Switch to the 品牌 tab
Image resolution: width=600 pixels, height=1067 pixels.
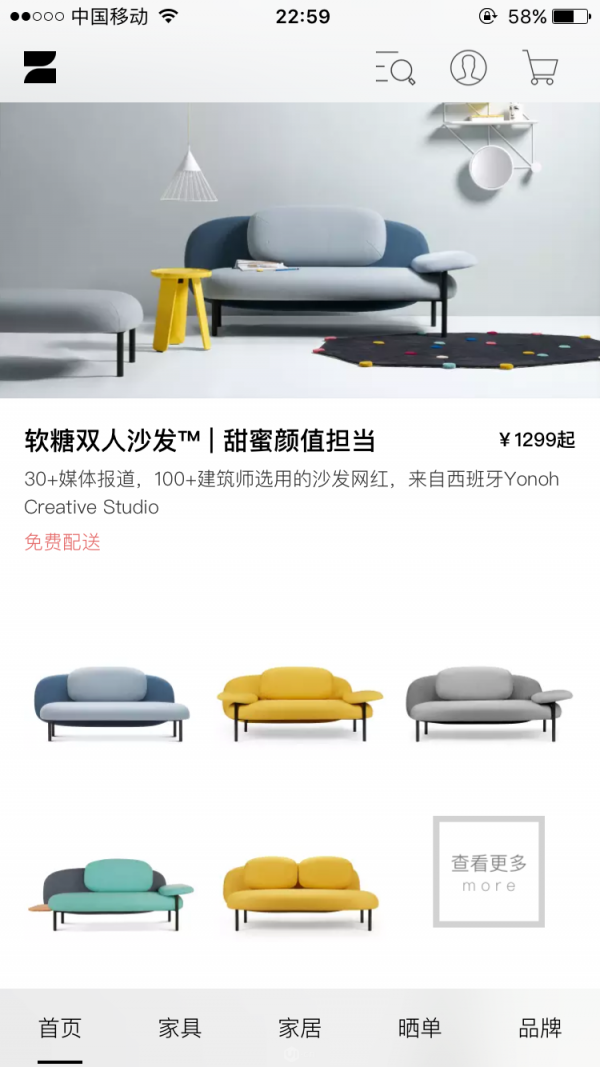coord(540,1028)
